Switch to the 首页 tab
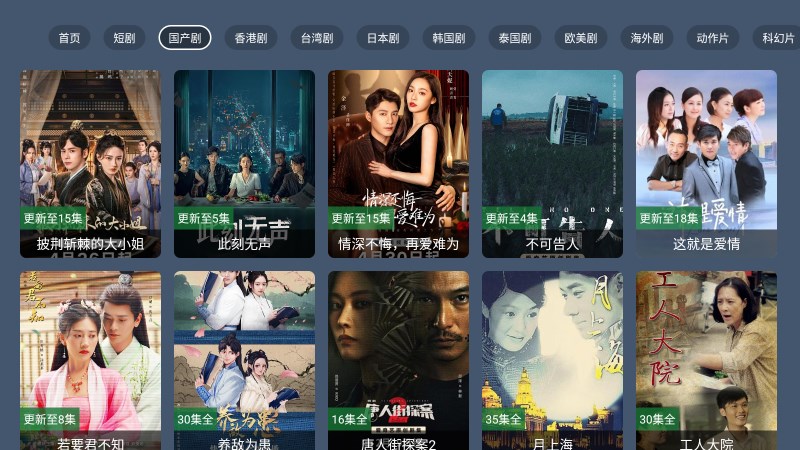 click(69, 38)
